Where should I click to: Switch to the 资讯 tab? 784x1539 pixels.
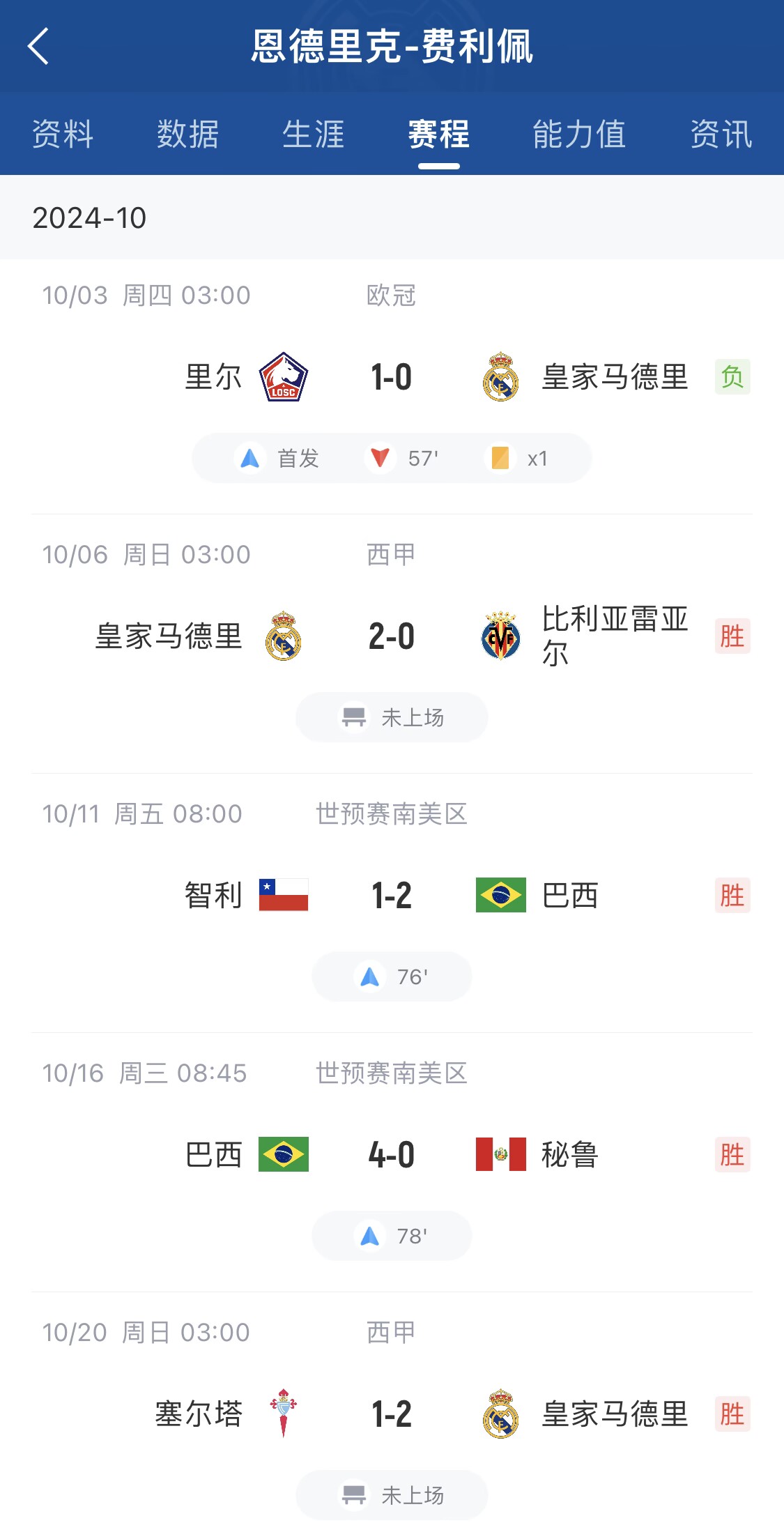pos(721,134)
